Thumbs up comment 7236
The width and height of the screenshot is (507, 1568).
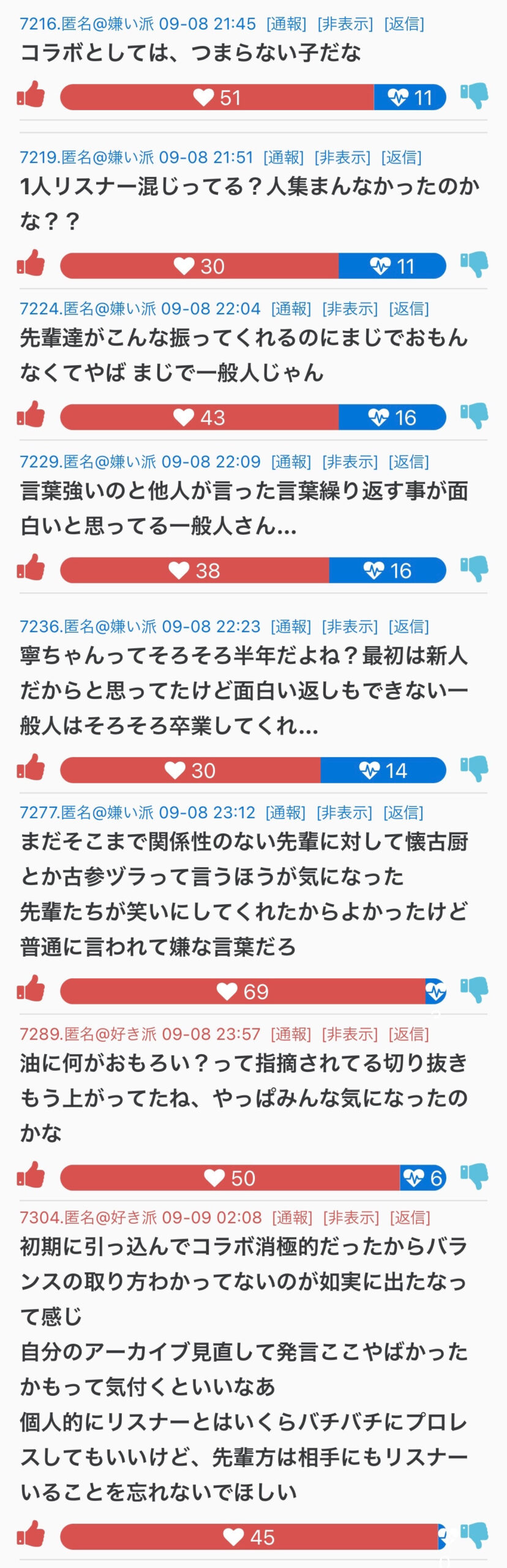click(x=31, y=767)
